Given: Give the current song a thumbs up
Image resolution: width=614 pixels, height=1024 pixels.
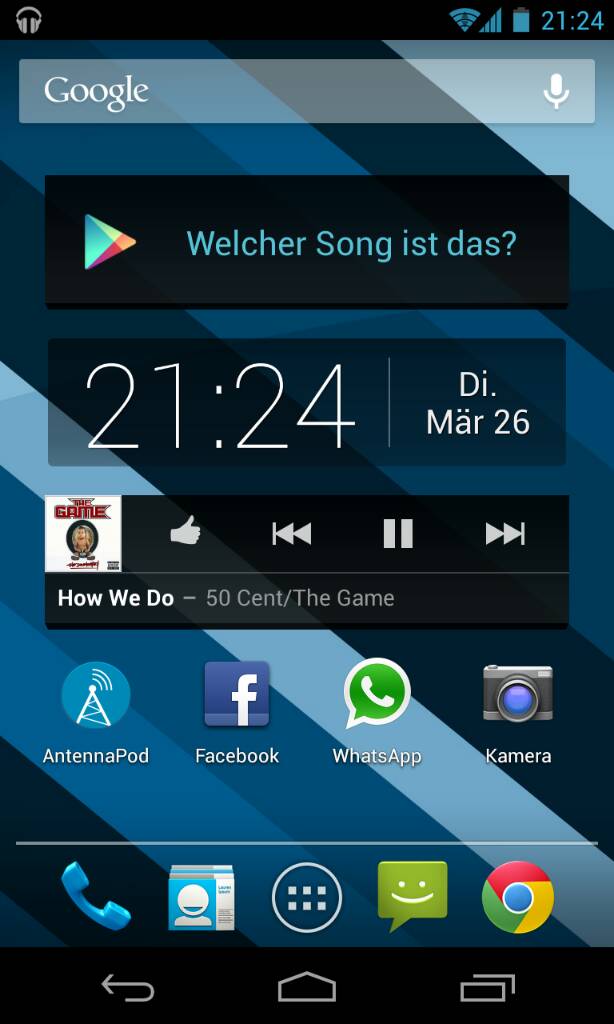Looking at the screenshot, I should [x=186, y=532].
